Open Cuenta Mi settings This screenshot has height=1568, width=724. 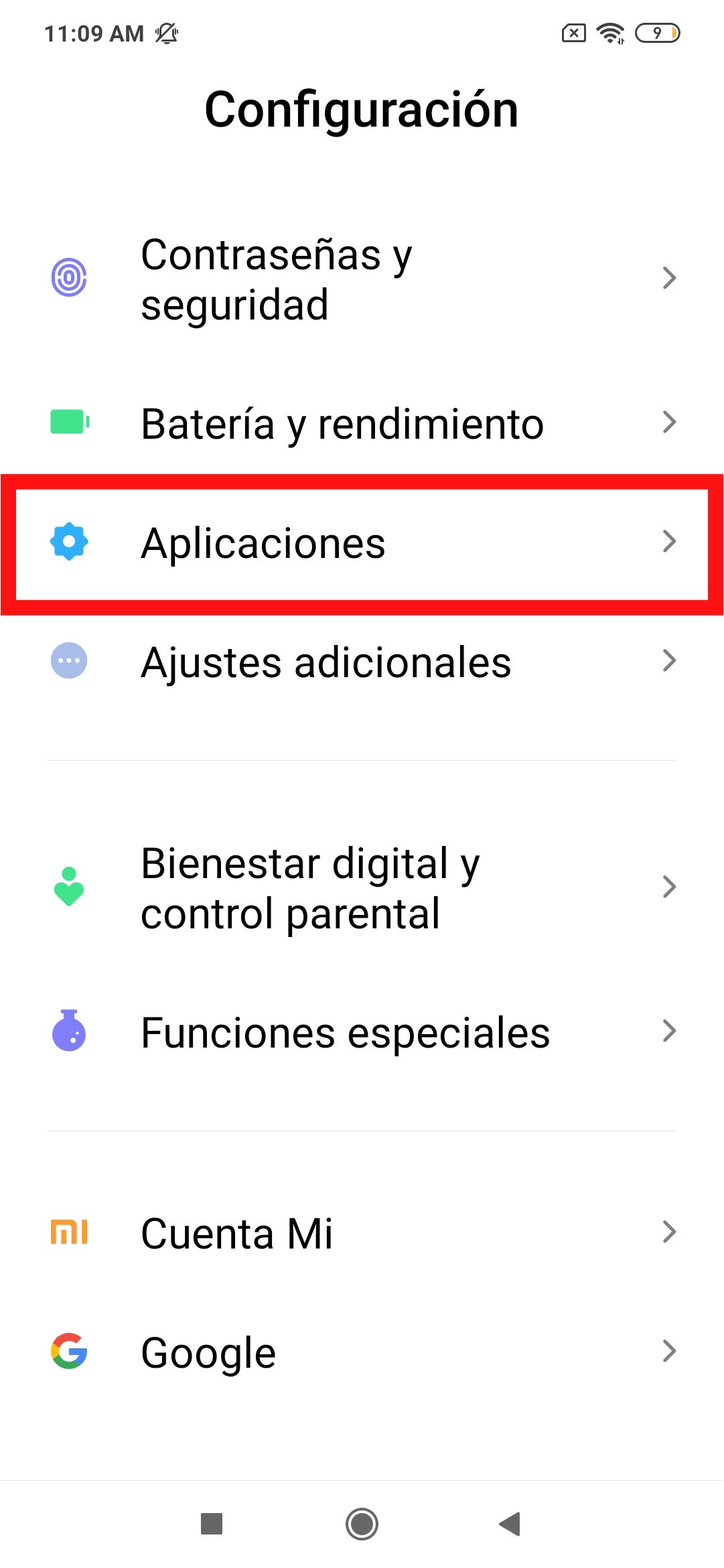pyautogui.click(x=236, y=1231)
